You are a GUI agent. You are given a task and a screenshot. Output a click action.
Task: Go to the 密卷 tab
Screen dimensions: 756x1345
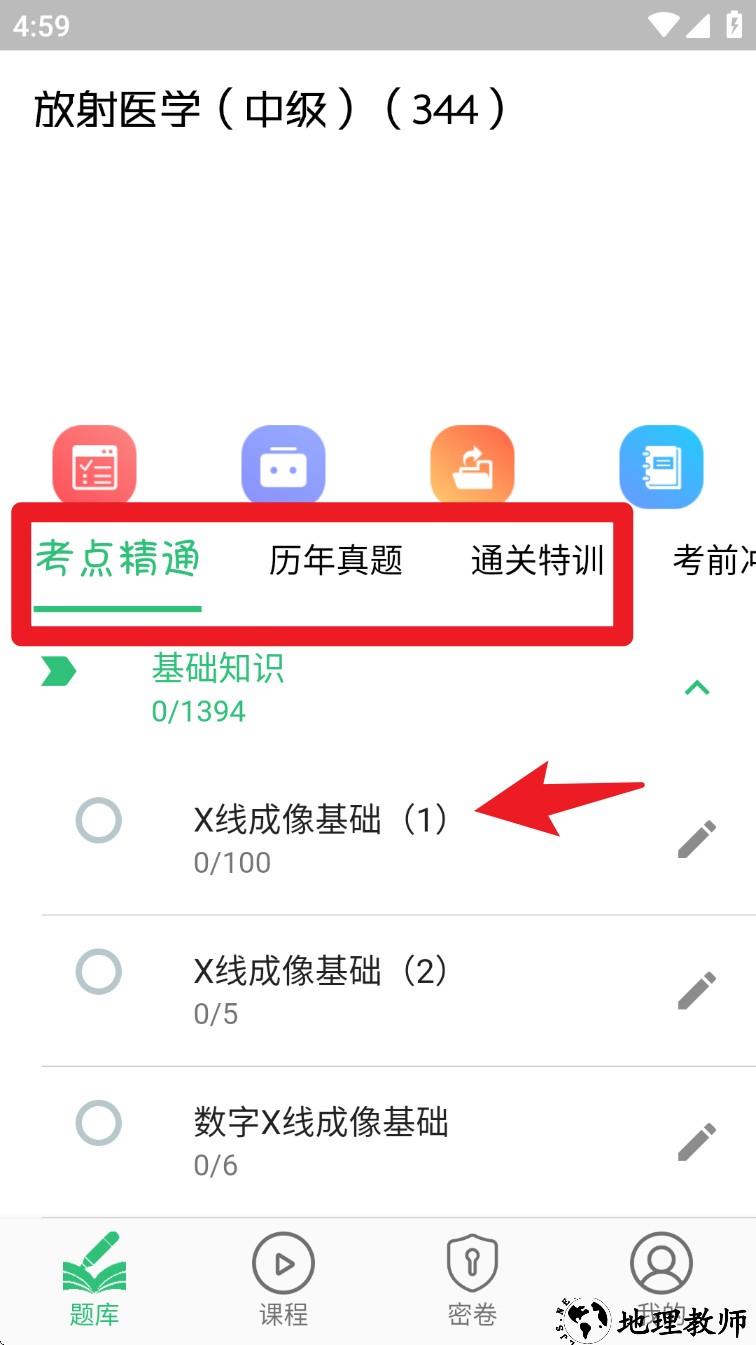(x=472, y=1280)
